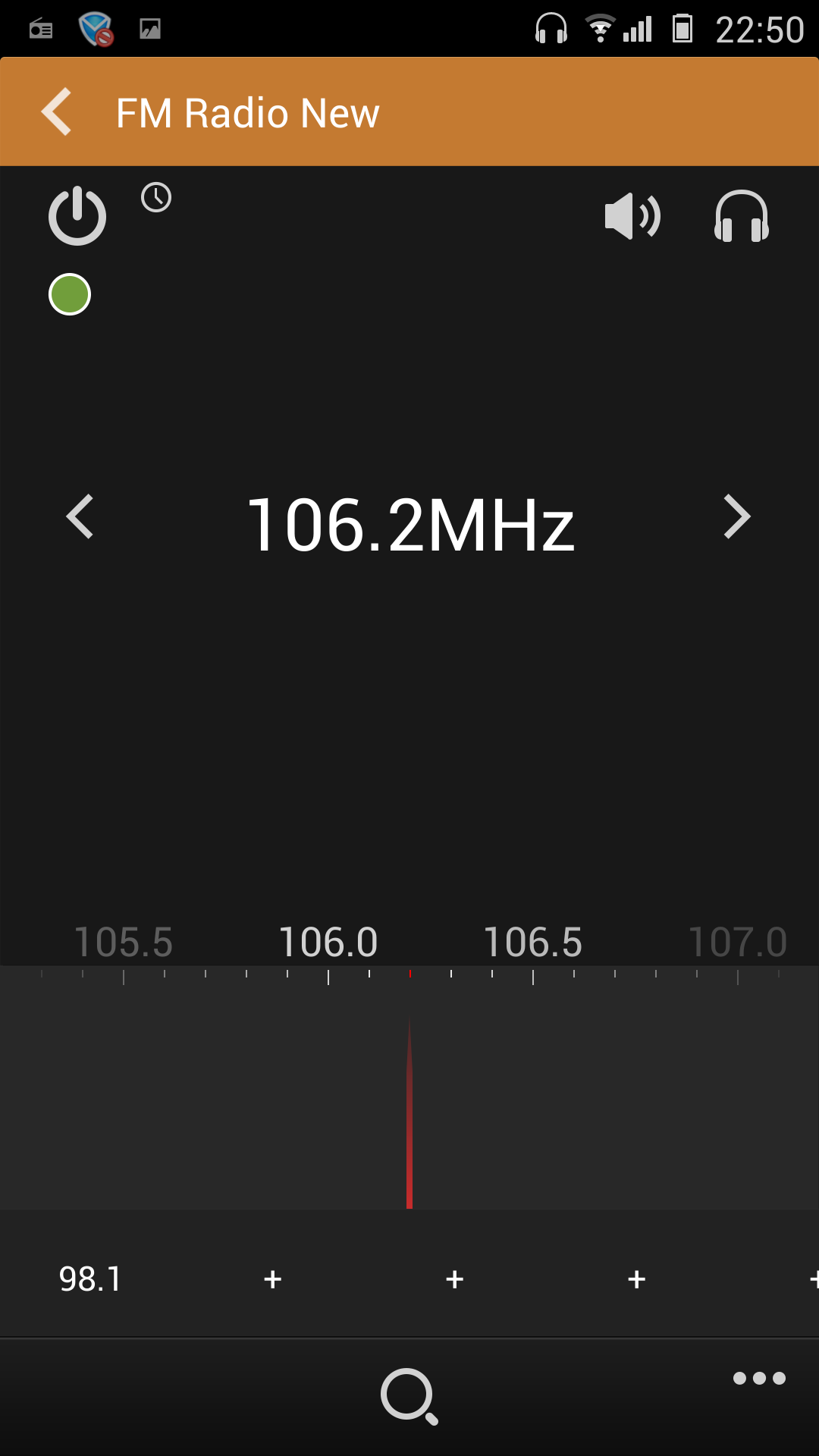Go back from FM Radio New

pyautogui.click(x=58, y=112)
